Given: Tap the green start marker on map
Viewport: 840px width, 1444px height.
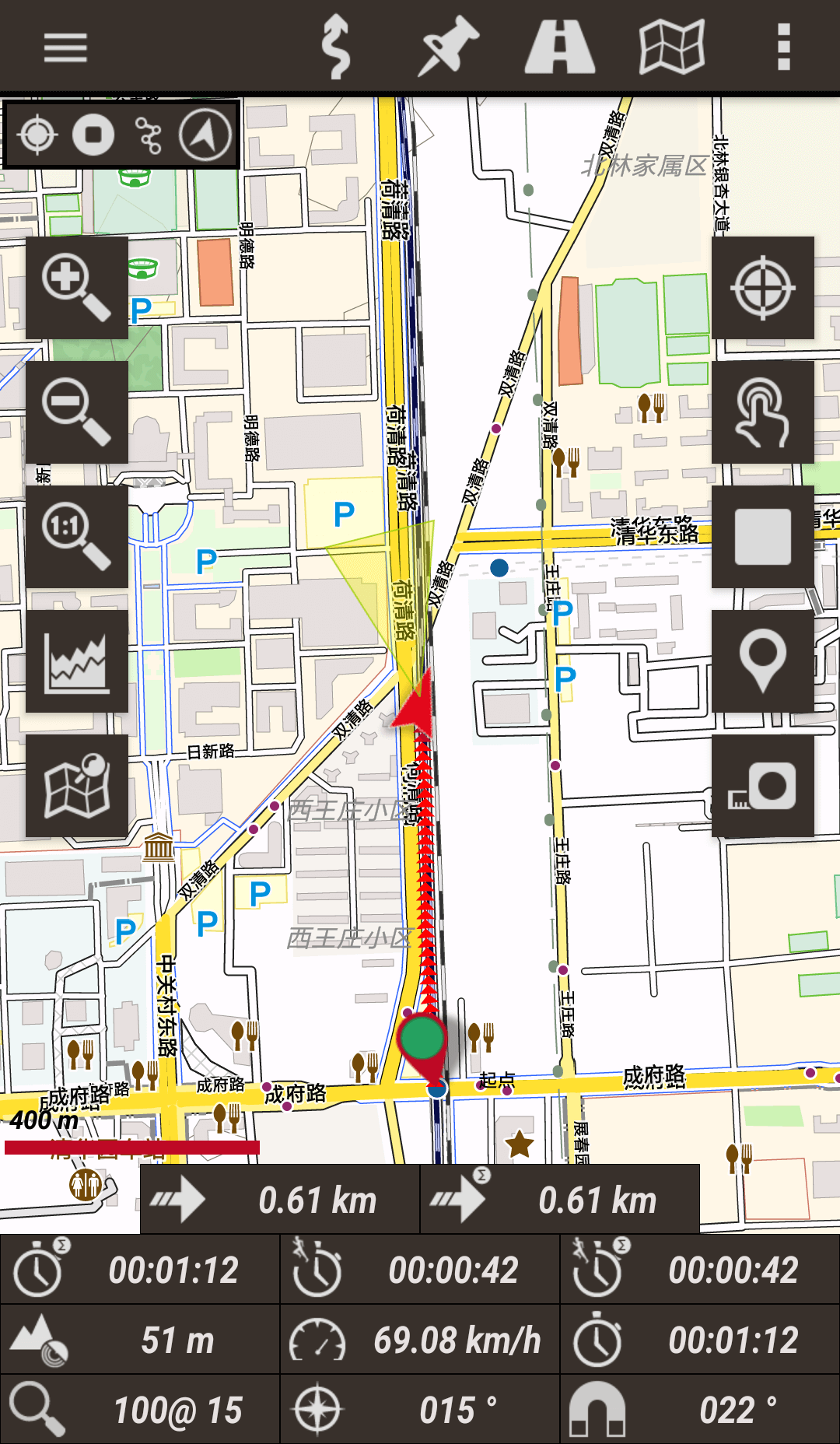Looking at the screenshot, I should 422,1039.
